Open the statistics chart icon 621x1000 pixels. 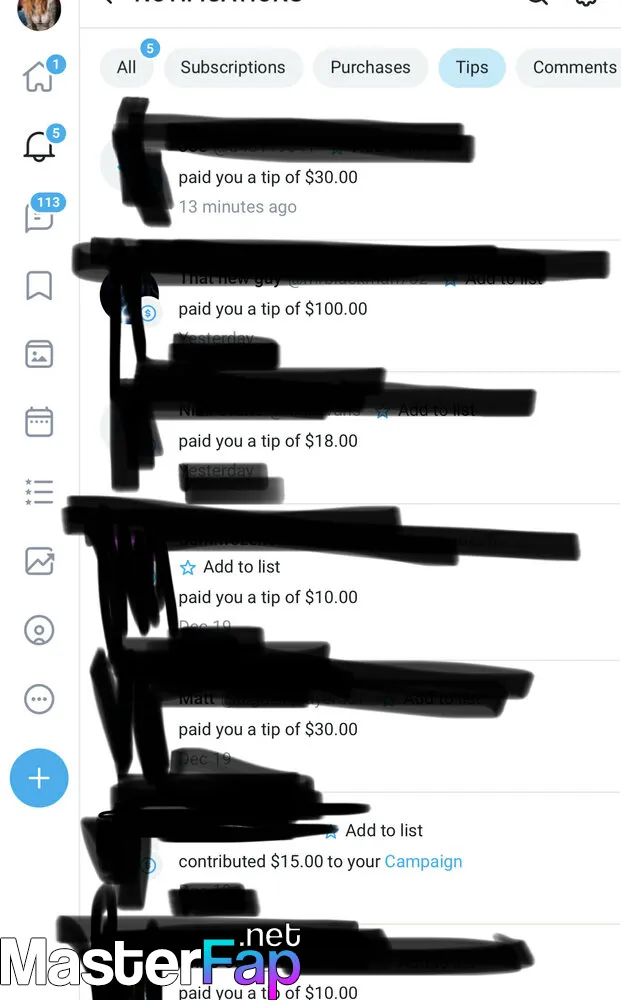click(39, 561)
